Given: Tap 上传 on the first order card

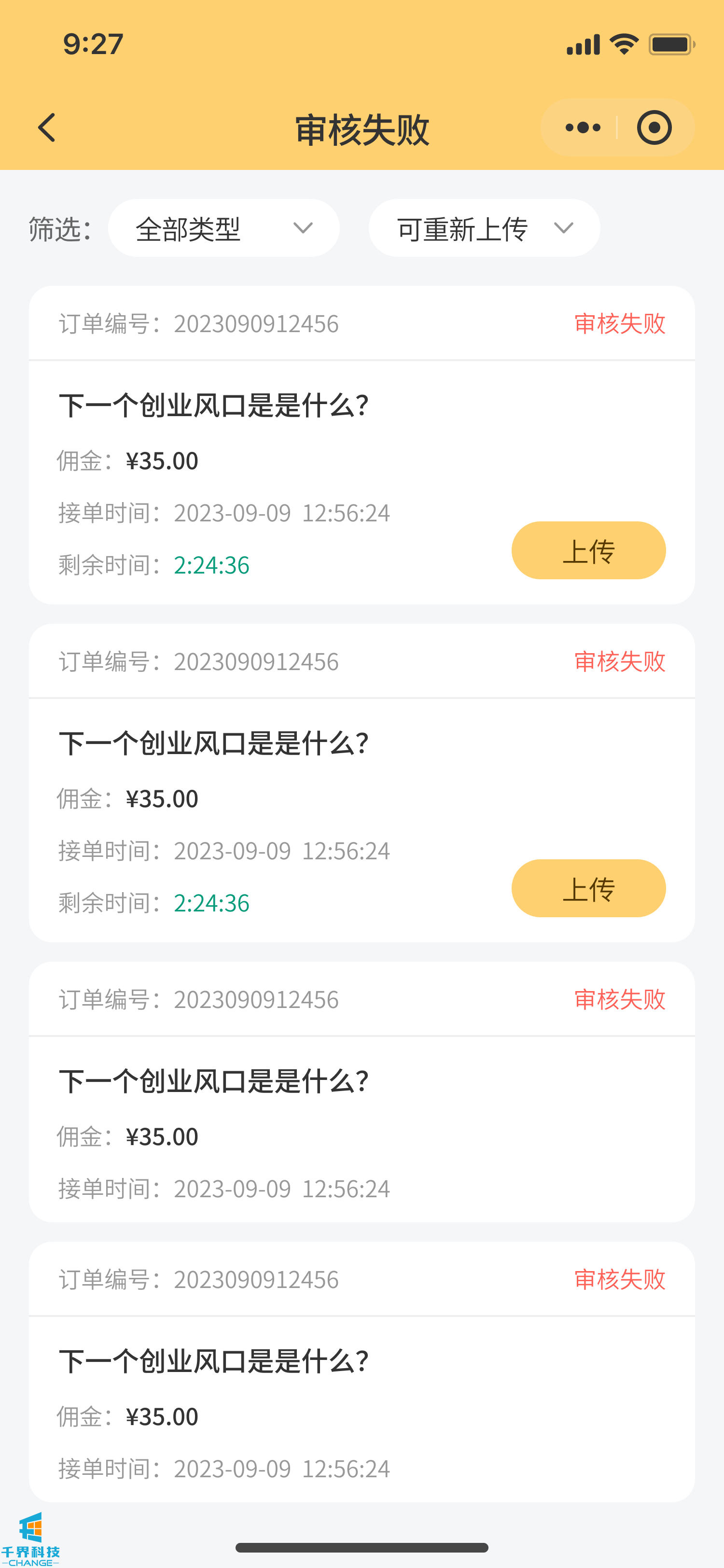Looking at the screenshot, I should 588,550.
